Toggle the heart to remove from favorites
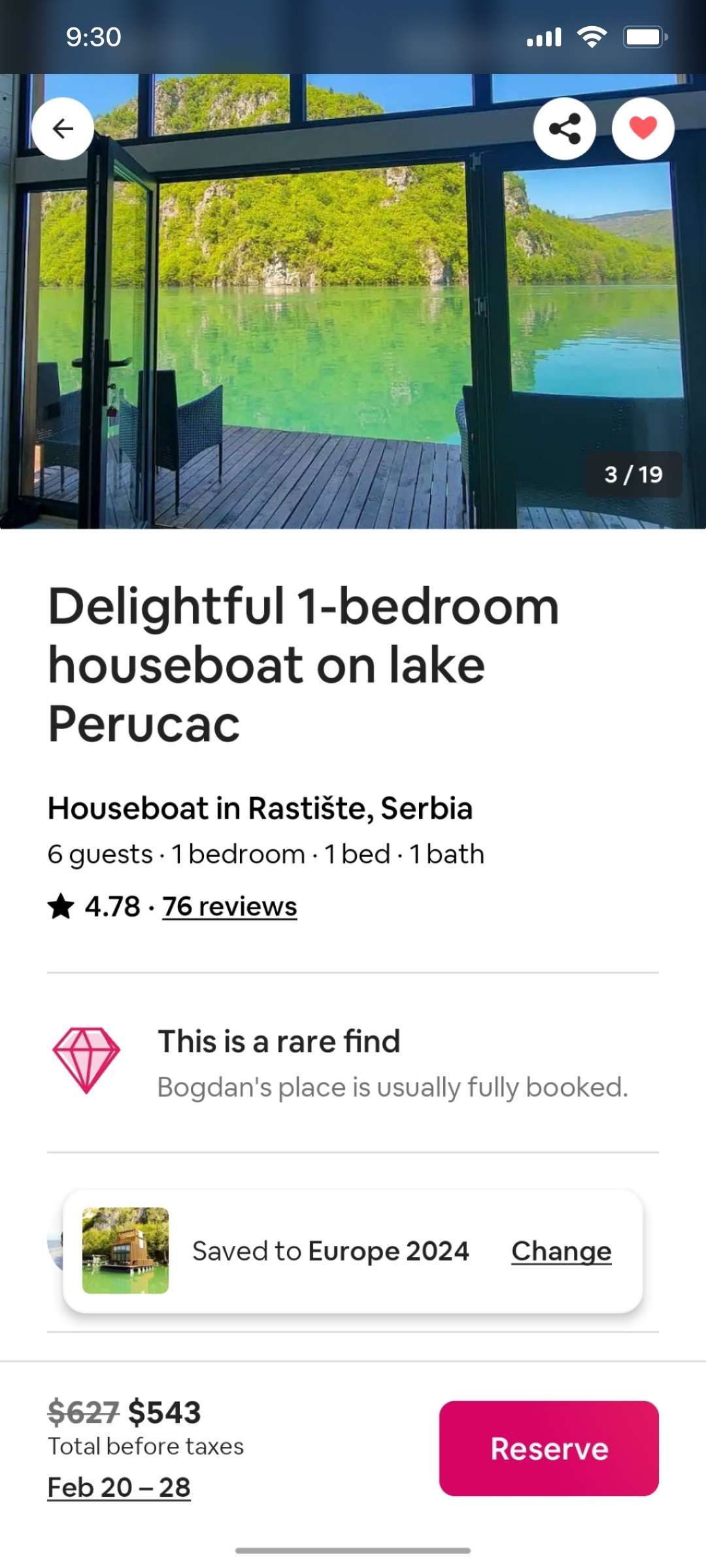Image resolution: width=706 pixels, height=1568 pixels. 643,129
